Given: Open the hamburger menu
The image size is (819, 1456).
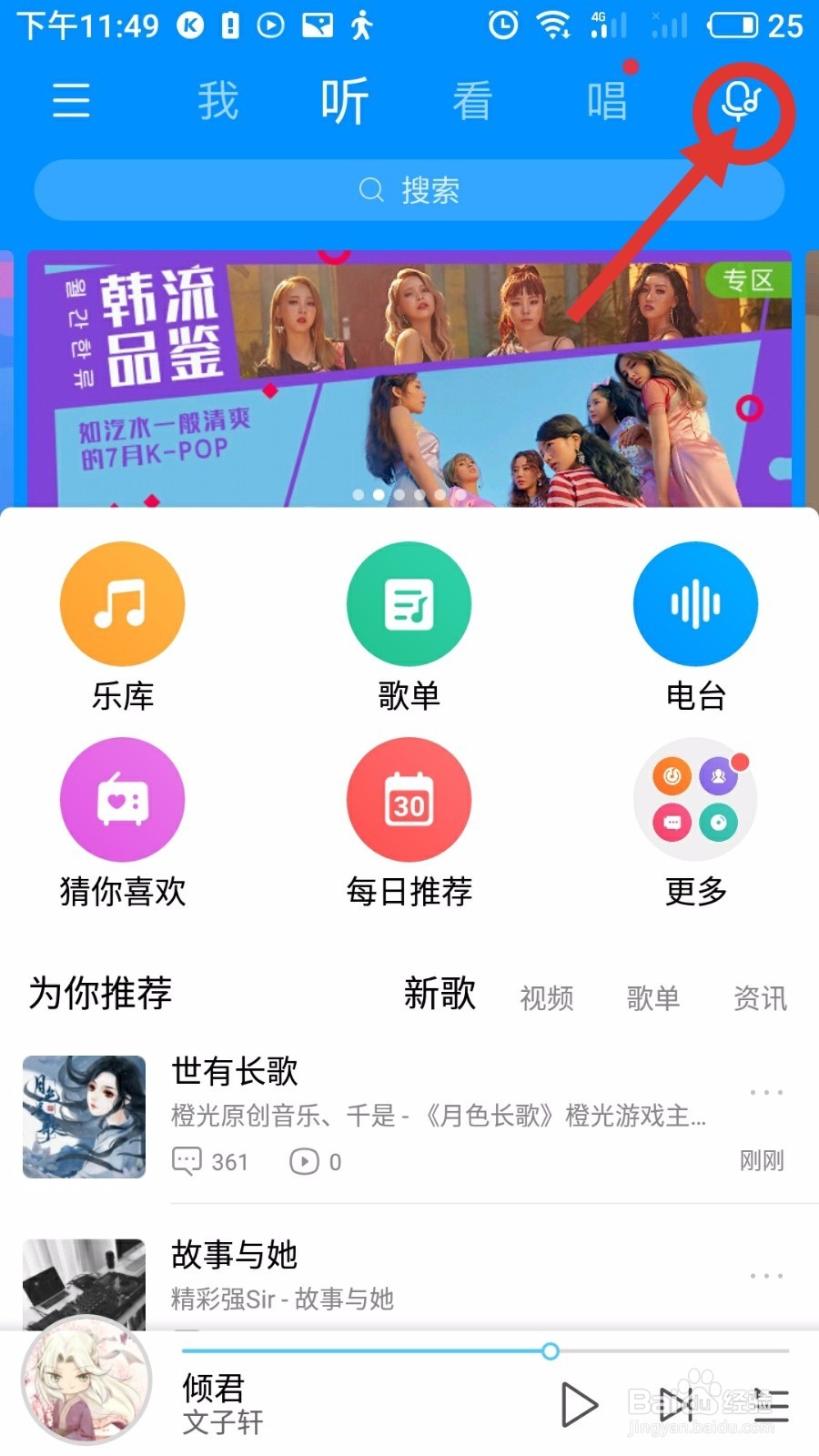Looking at the screenshot, I should (x=71, y=100).
